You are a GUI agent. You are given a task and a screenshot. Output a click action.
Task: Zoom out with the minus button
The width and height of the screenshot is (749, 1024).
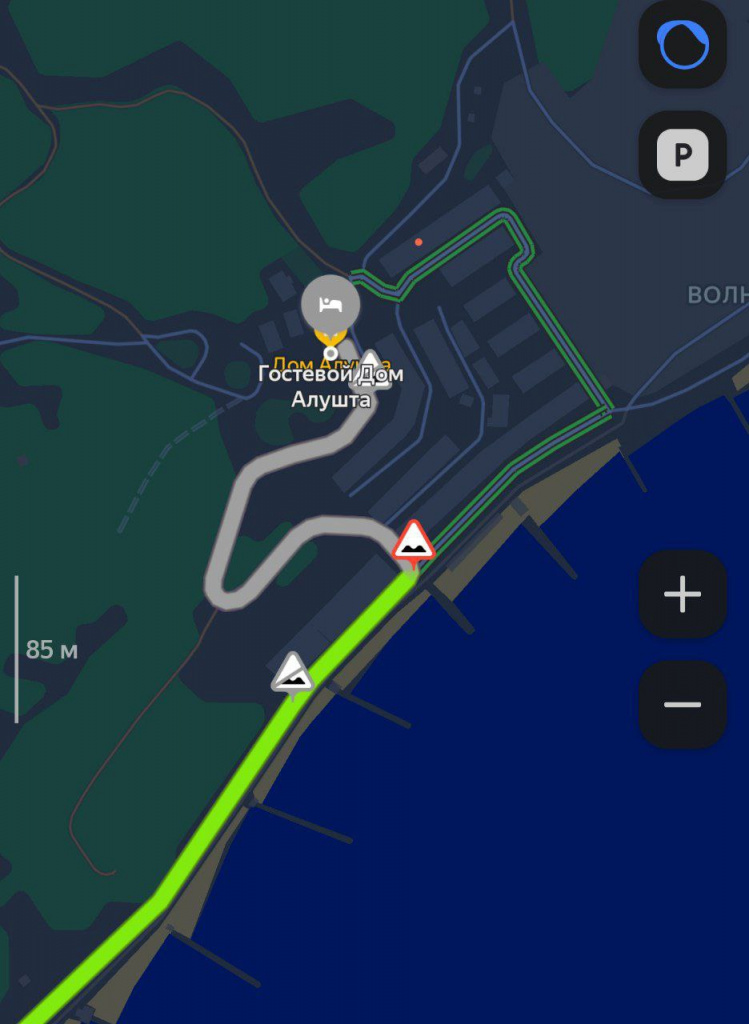tap(683, 704)
